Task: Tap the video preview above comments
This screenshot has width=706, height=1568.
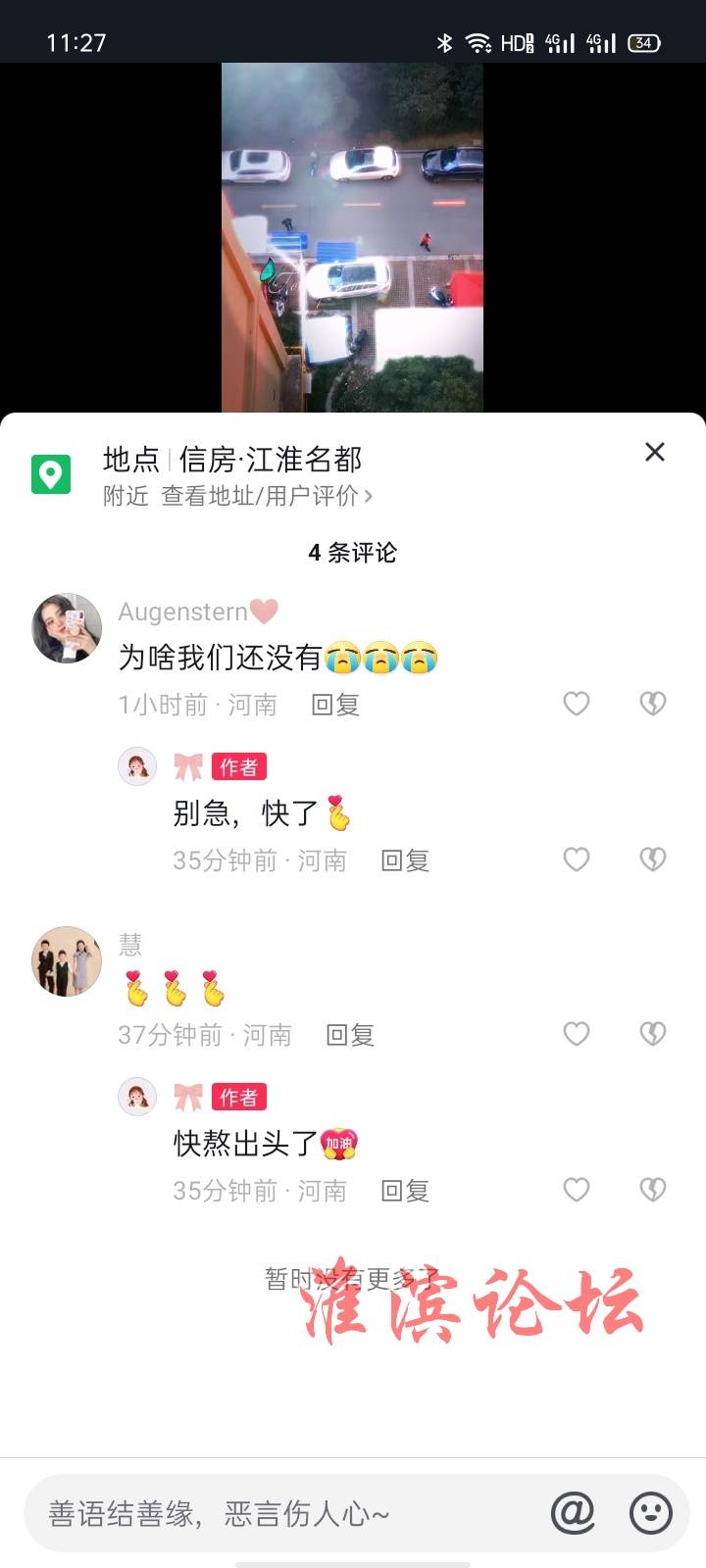Action: point(352,237)
